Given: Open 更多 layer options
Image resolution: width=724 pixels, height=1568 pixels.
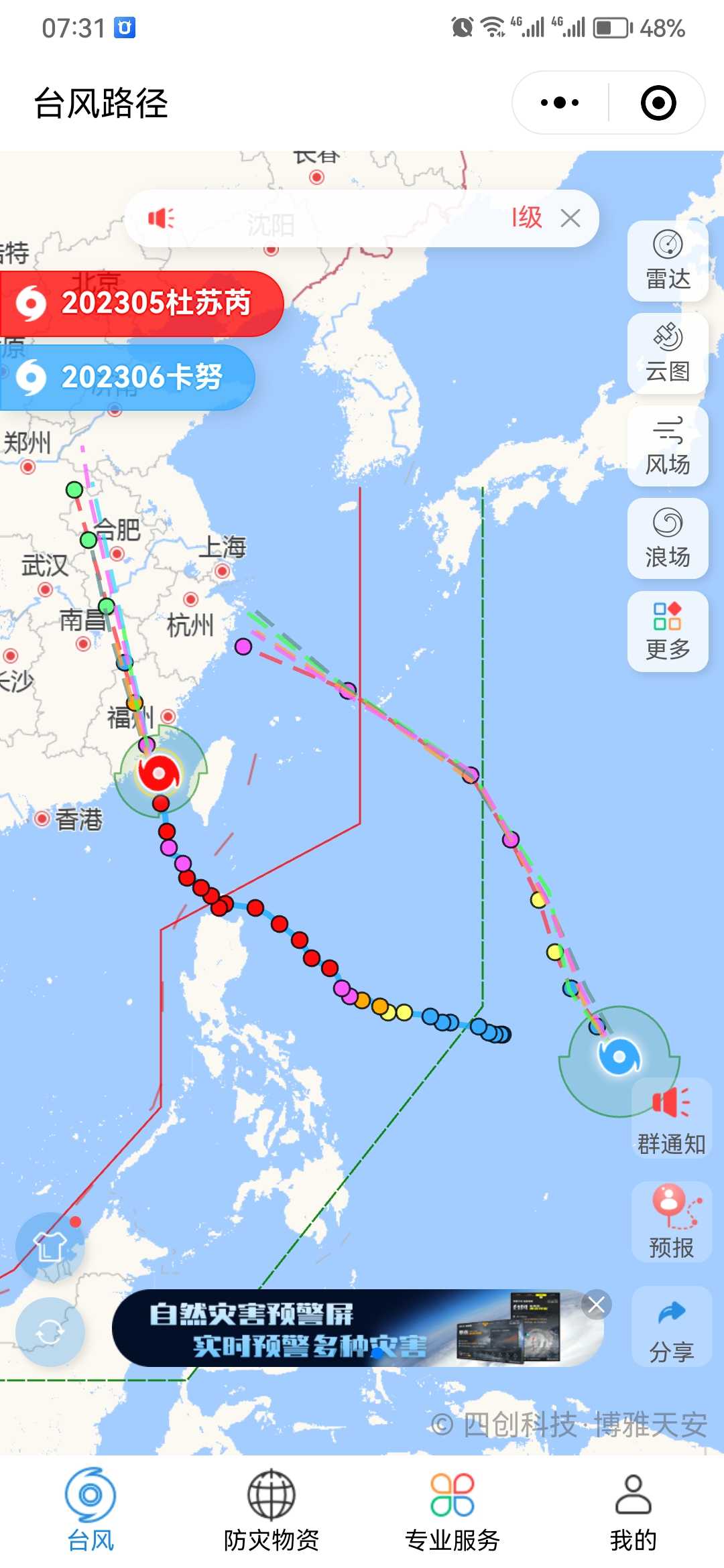Looking at the screenshot, I should (668, 631).
